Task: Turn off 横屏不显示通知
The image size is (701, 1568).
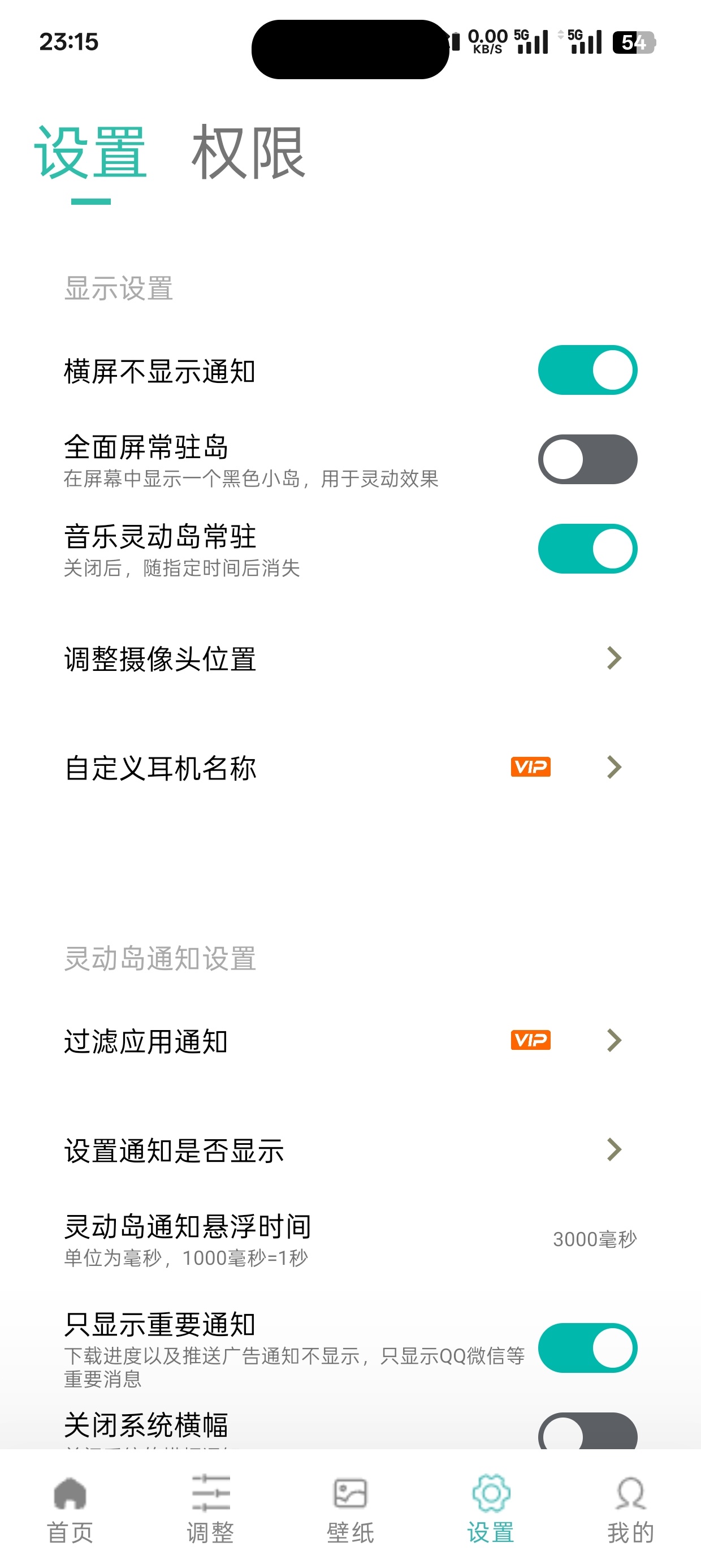Action: [x=587, y=370]
